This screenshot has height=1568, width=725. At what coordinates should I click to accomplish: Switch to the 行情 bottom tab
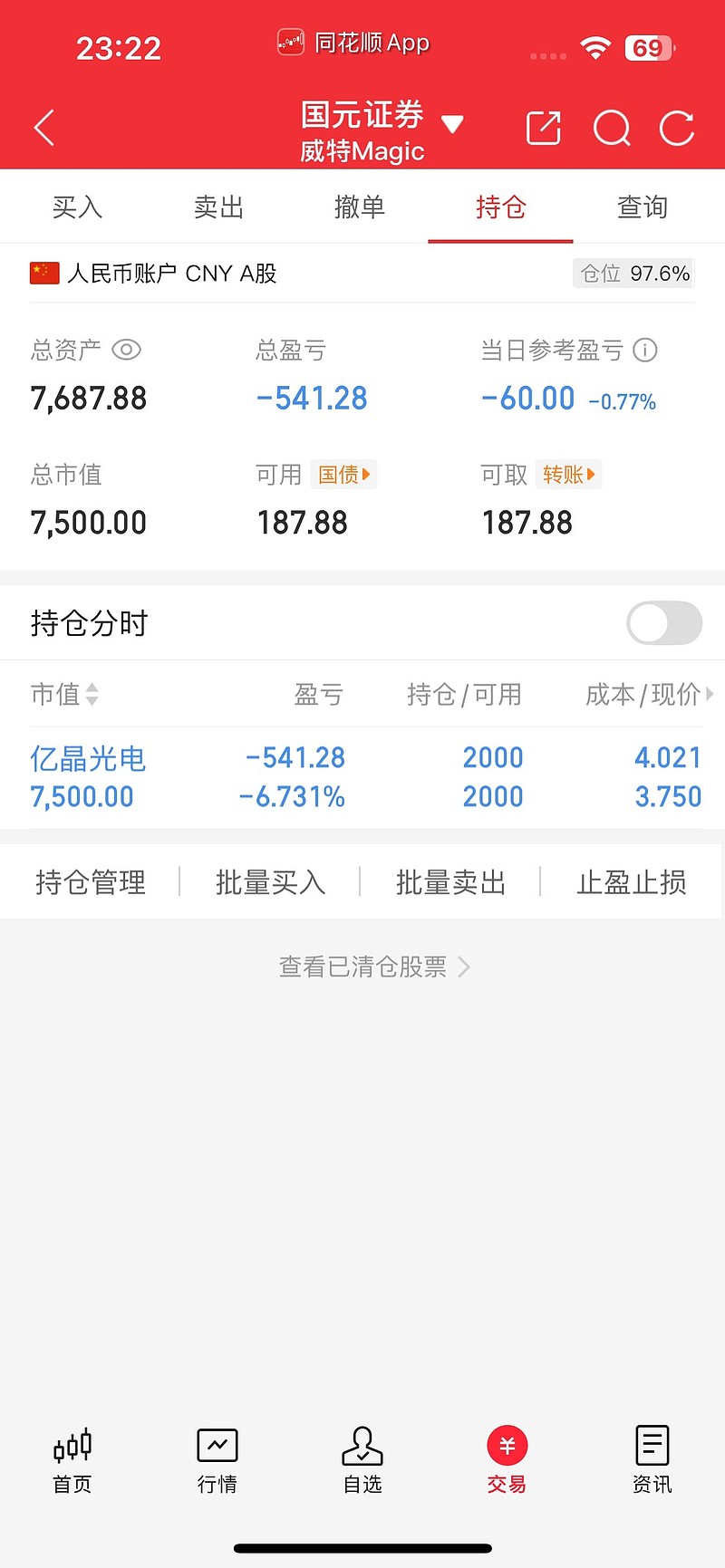coord(217,1459)
